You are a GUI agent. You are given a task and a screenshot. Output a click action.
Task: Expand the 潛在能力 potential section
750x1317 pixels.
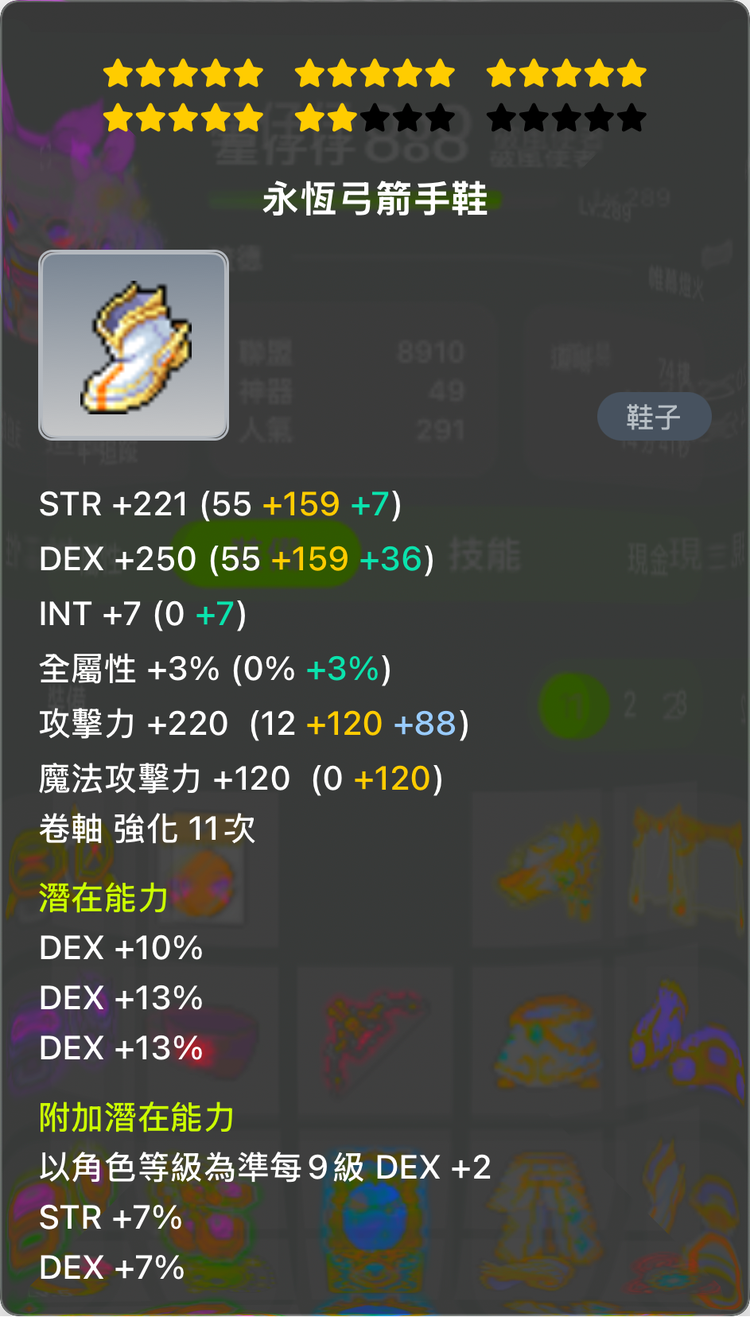point(95,898)
